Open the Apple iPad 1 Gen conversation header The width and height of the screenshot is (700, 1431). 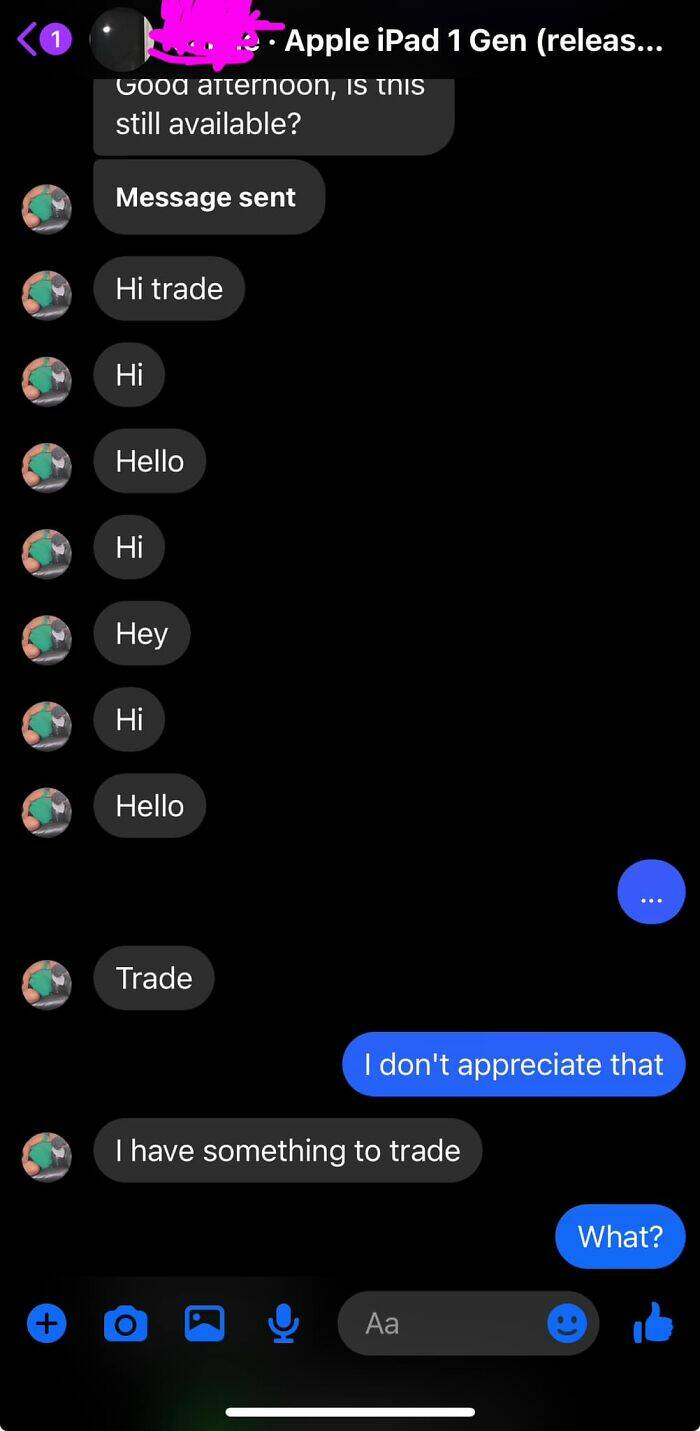[472, 41]
